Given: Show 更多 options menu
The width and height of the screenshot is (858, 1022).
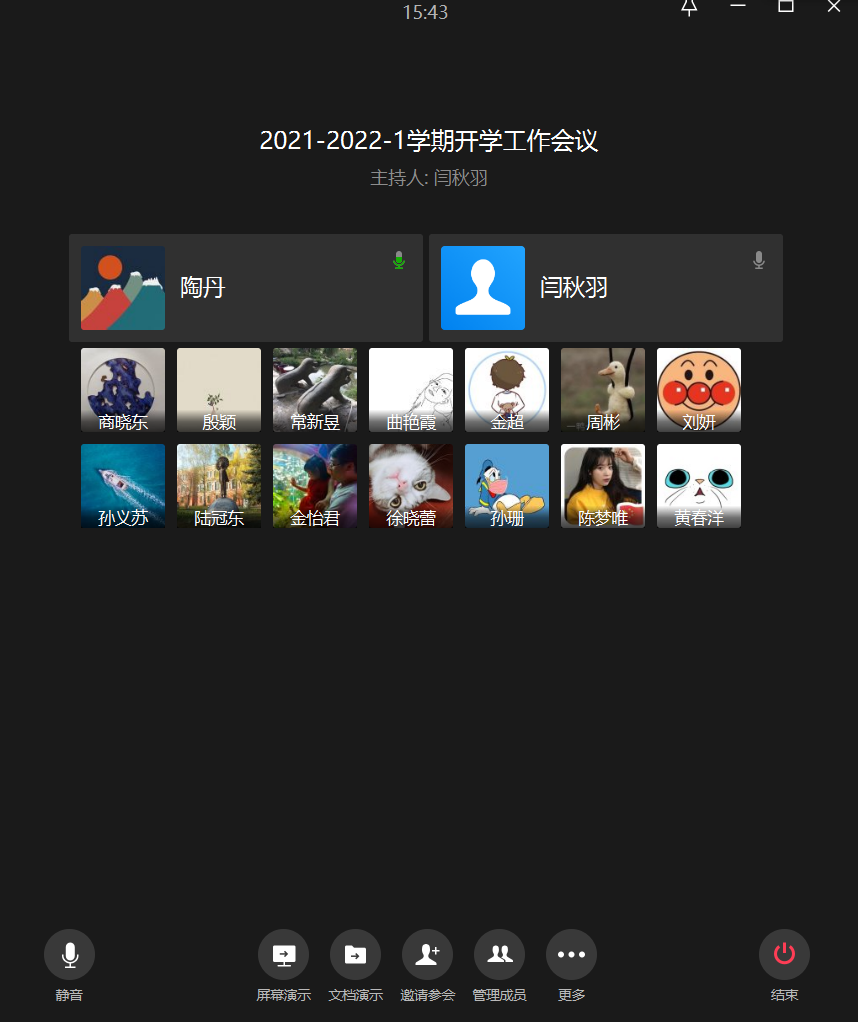Looking at the screenshot, I should click(571, 955).
